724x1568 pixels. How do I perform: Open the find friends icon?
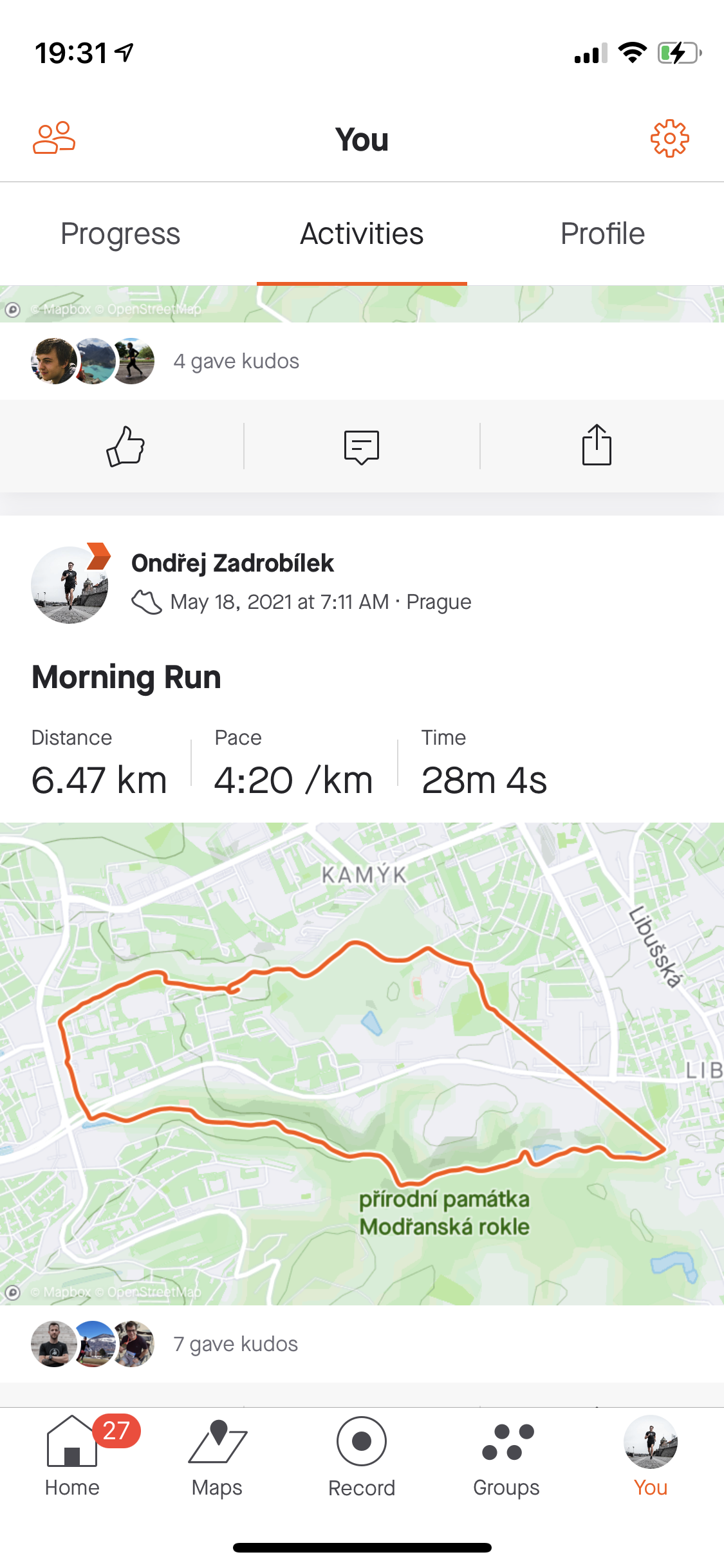54,138
